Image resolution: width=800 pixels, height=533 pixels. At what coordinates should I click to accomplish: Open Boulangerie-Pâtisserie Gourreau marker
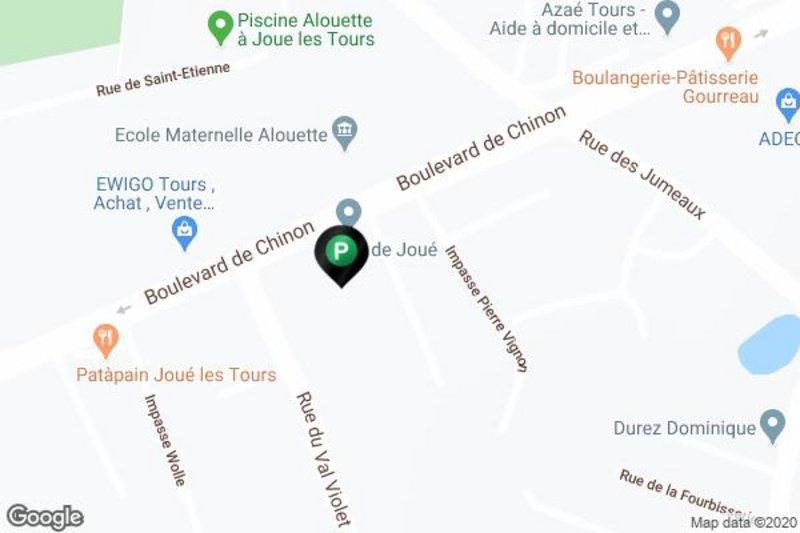(x=729, y=42)
